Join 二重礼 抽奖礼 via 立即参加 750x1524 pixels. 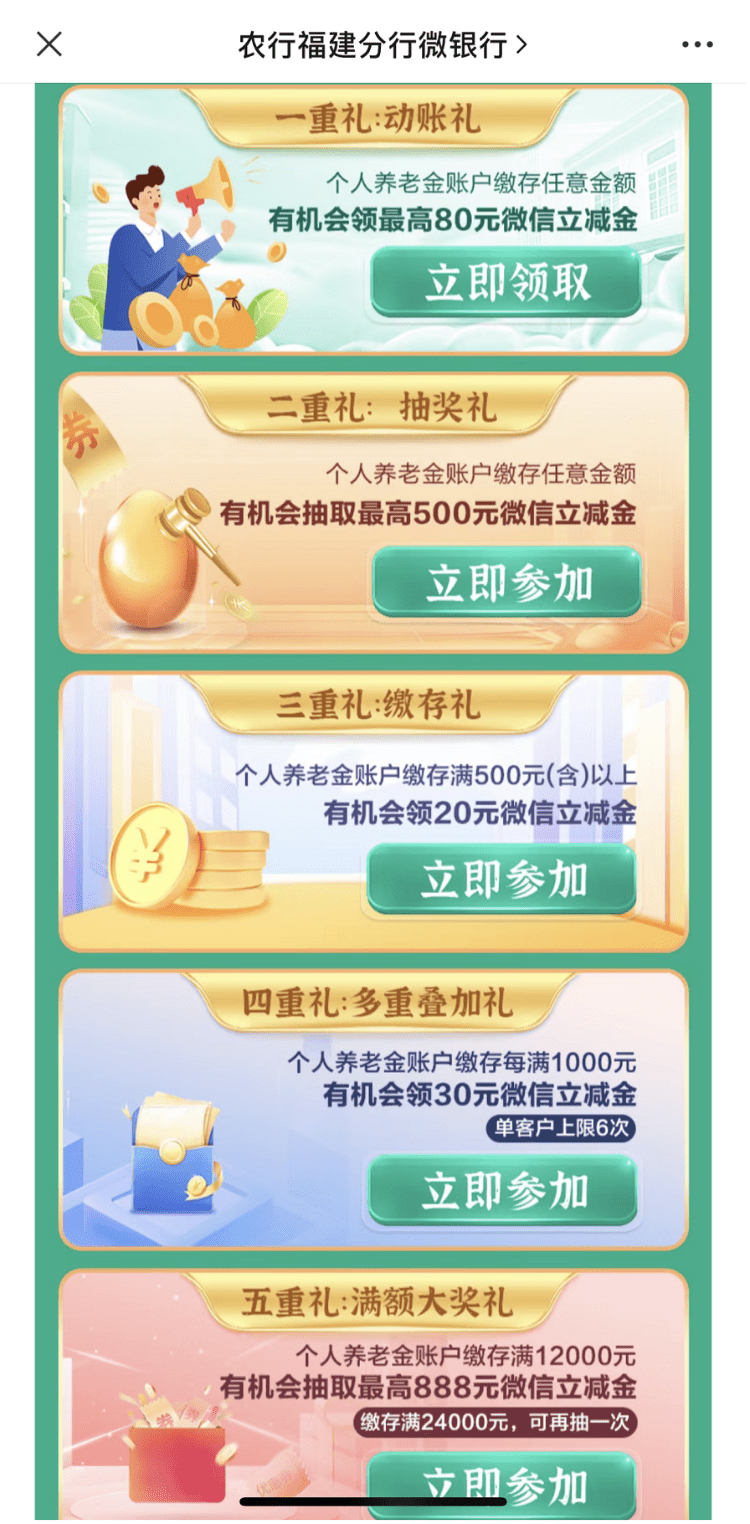click(507, 582)
